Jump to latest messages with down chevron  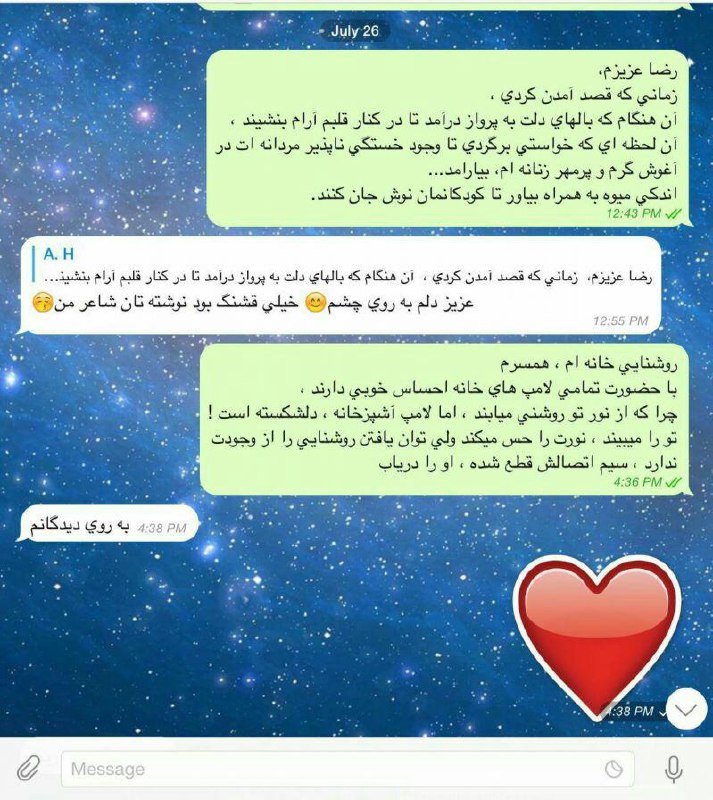pos(687,709)
